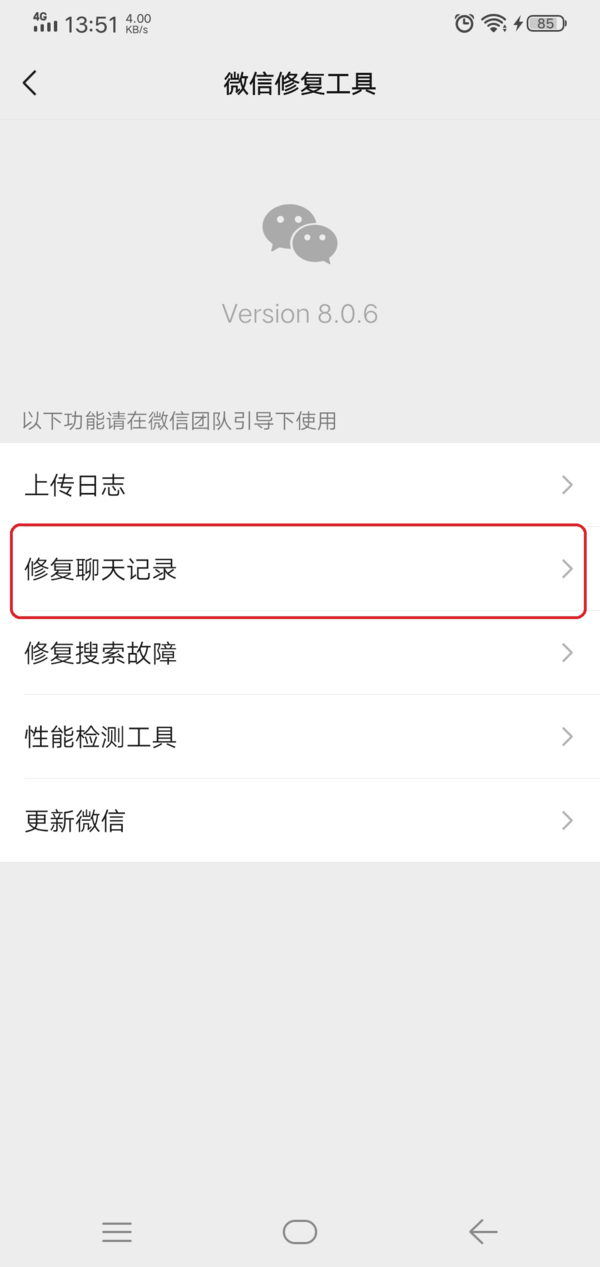This screenshot has height=1267, width=600.
Task: Select 修复聊天记录 to repair chats
Action: click(x=300, y=570)
